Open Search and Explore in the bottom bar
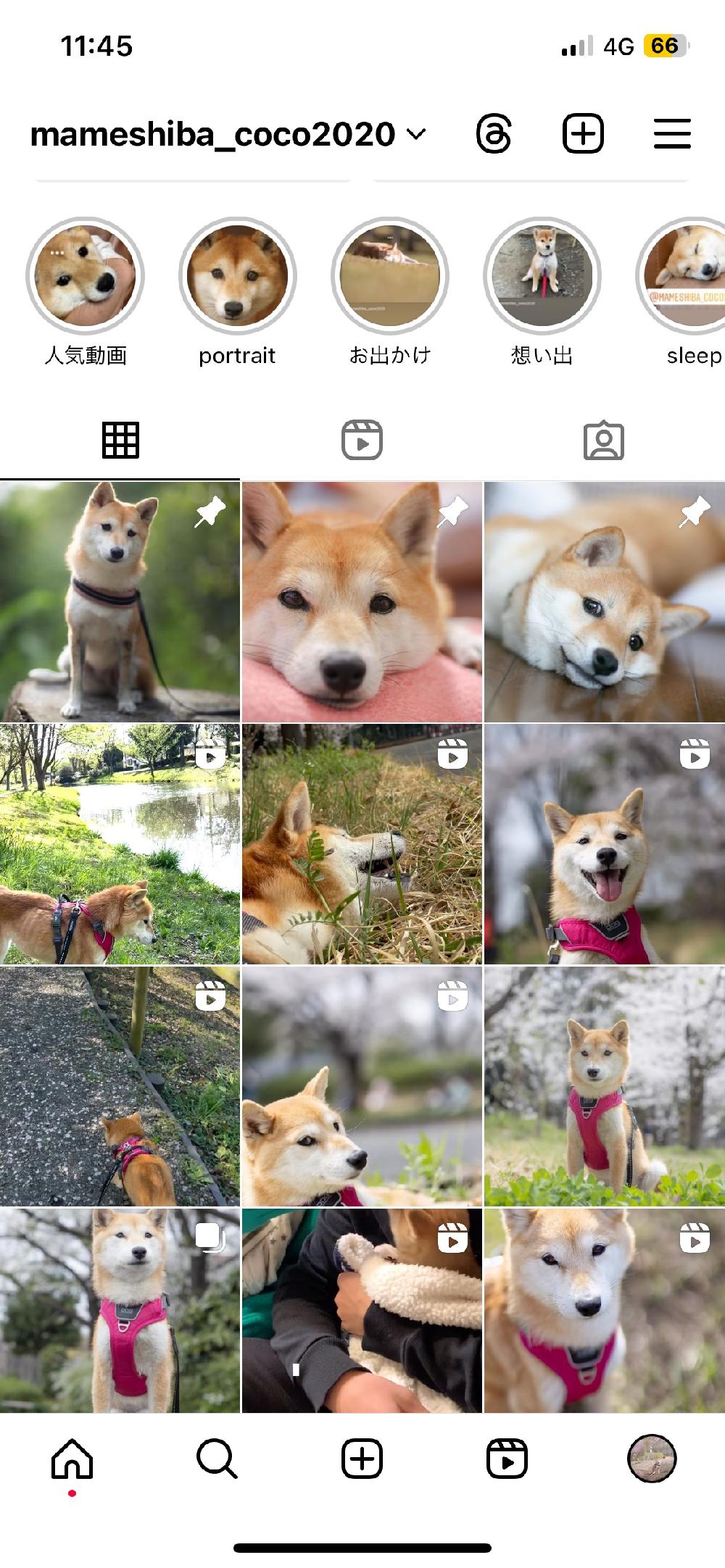Viewport: 725px width, 1568px height. point(217,1458)
